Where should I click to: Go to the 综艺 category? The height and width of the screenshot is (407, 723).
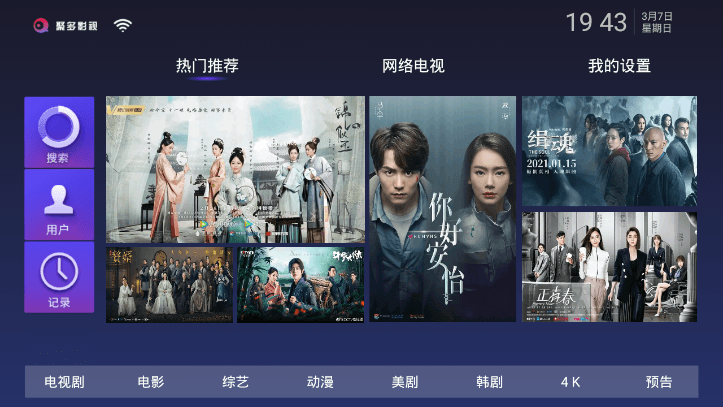coord(235,382)
